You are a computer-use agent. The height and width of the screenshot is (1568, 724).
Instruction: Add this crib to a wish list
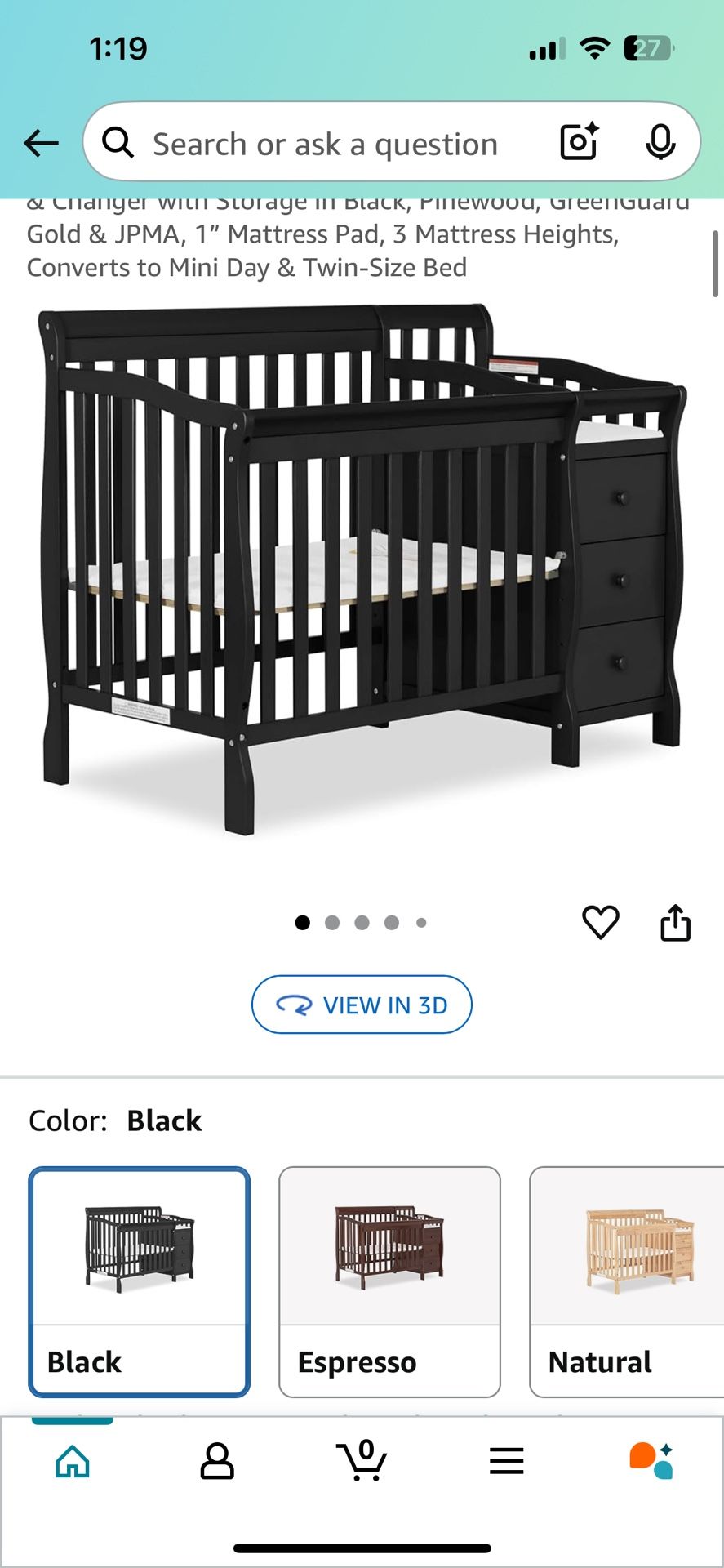tap(600, 923)
